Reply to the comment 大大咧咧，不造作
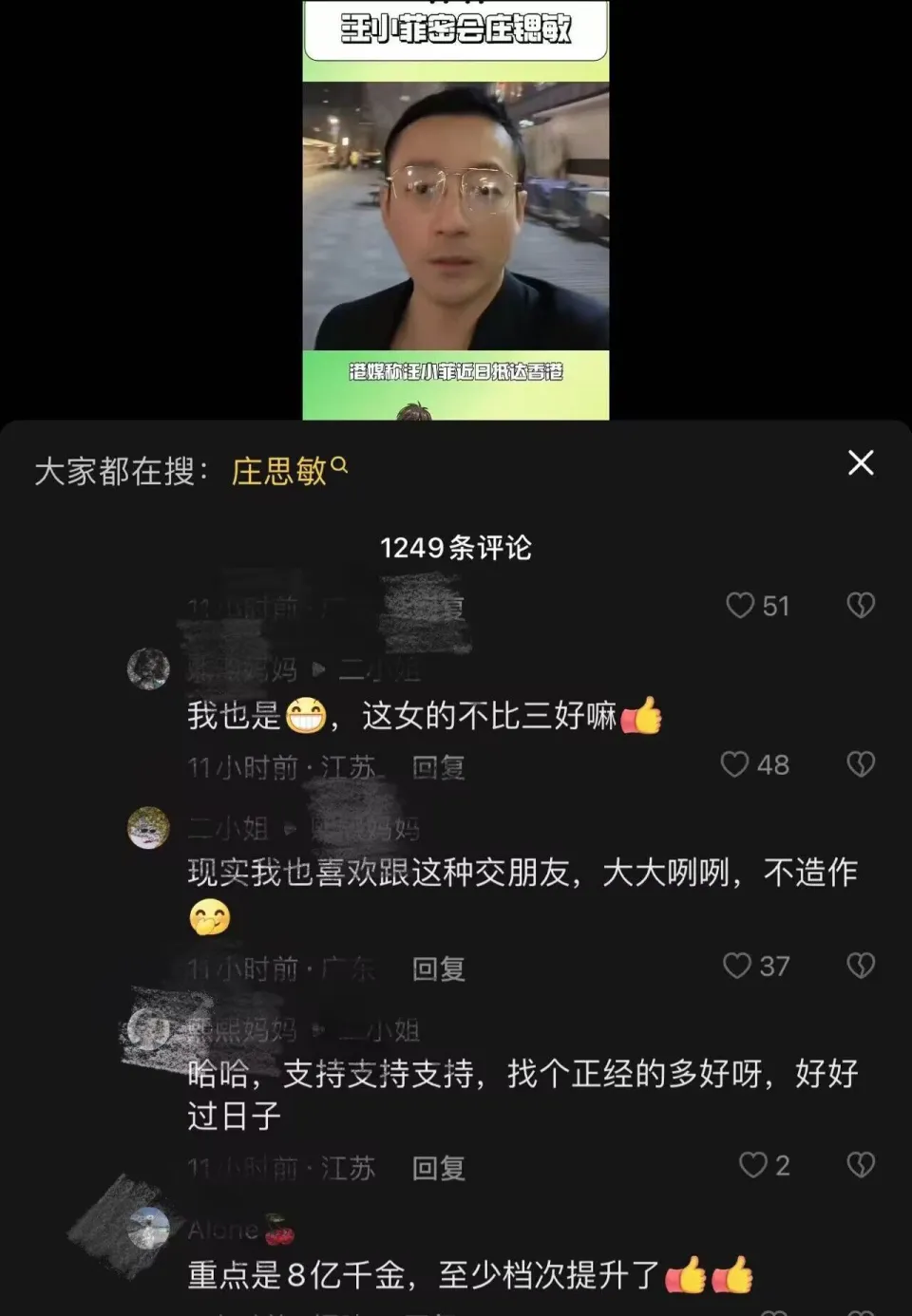The height and width of the screenshot is (1316, 912). point(438,968)
